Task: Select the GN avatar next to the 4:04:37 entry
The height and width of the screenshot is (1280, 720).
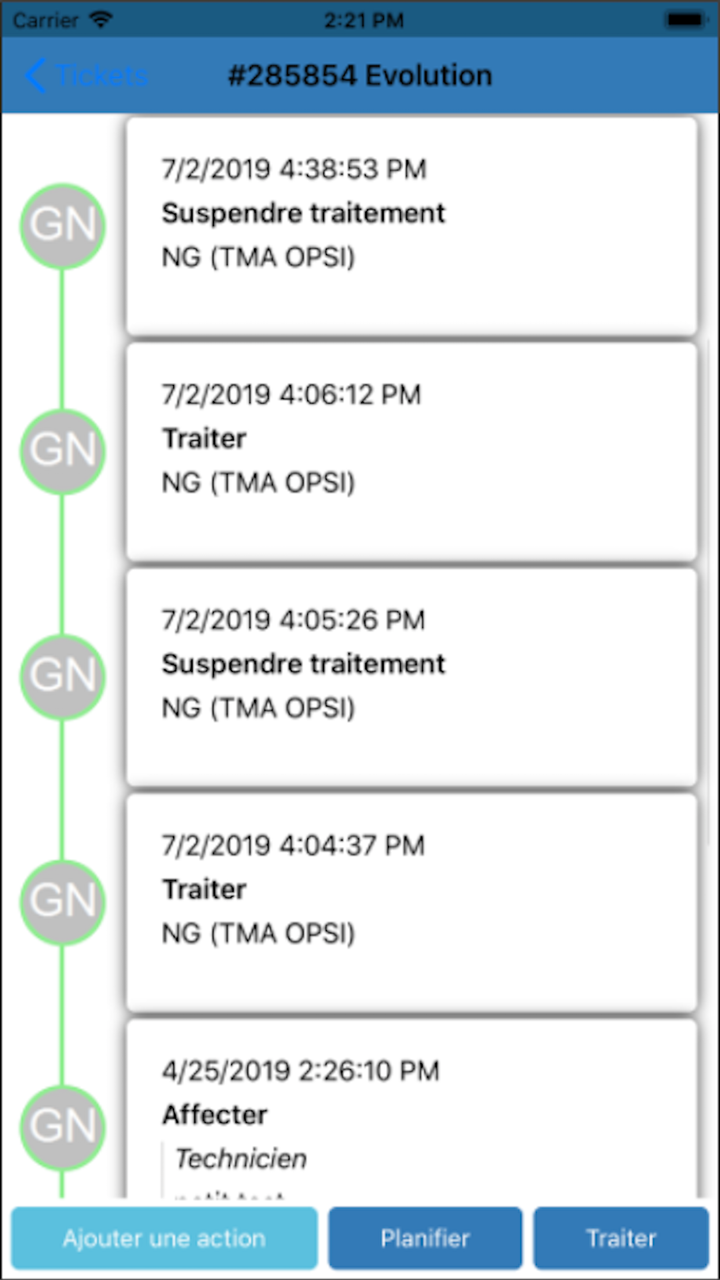Action: (62, 902)
